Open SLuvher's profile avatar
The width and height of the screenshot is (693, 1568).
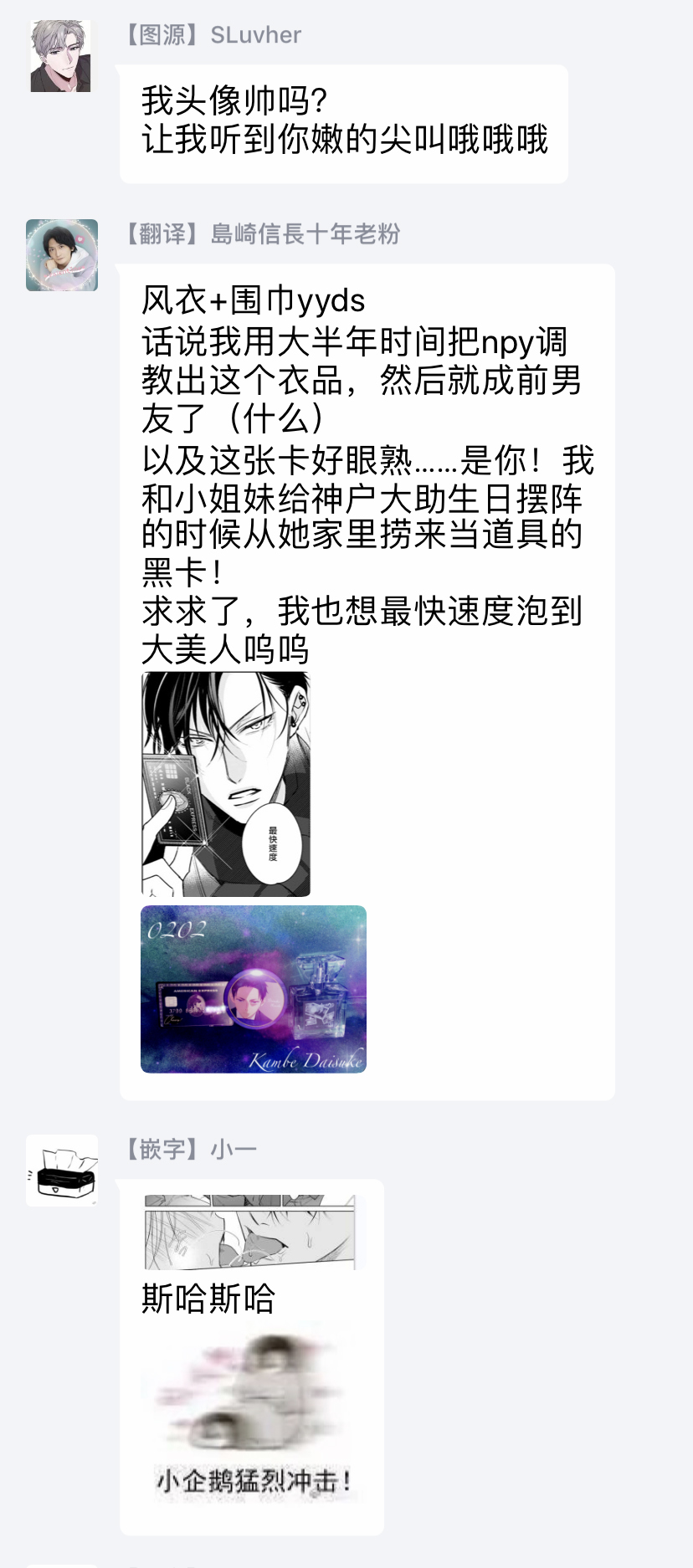61,56
